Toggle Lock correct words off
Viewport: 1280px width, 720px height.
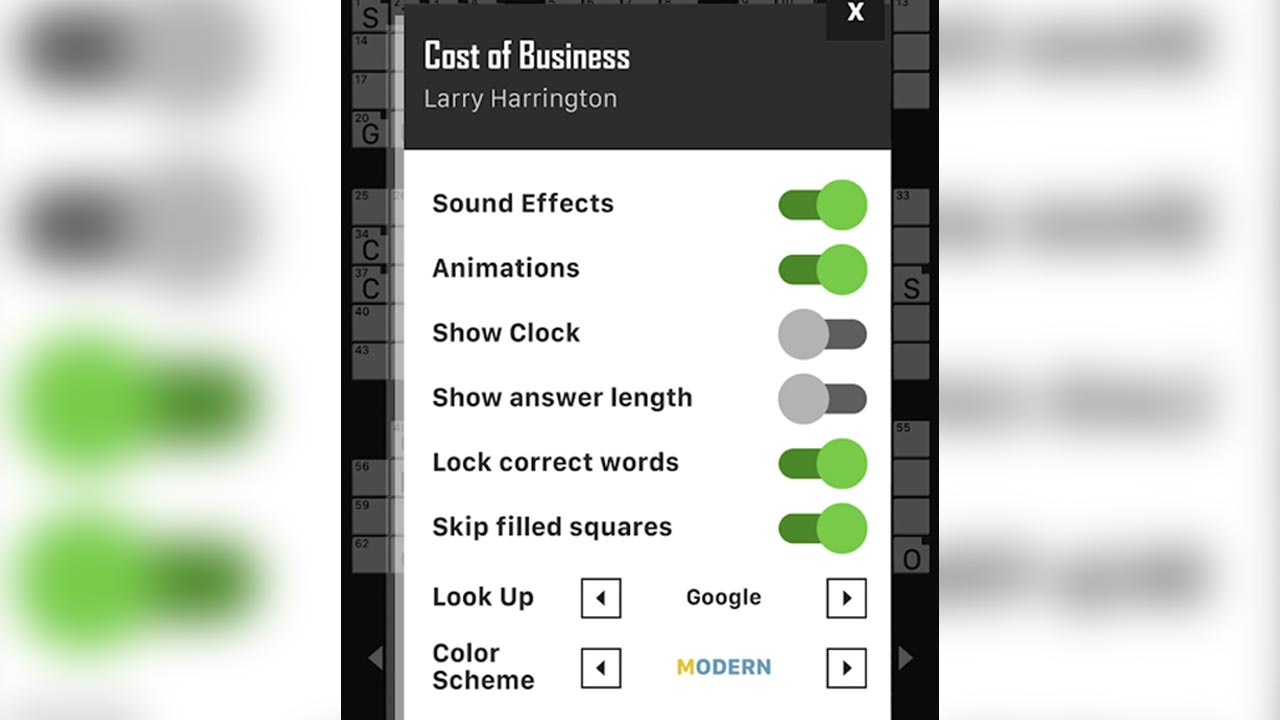click(822, 463)
